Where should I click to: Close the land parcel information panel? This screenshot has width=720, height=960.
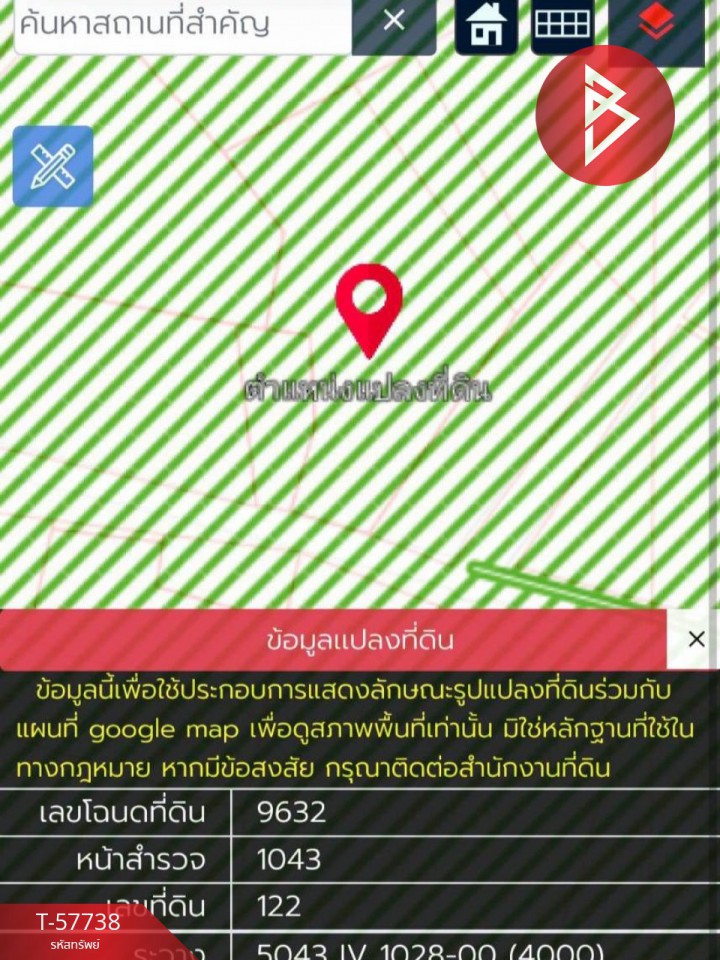(x=696, y=639)
